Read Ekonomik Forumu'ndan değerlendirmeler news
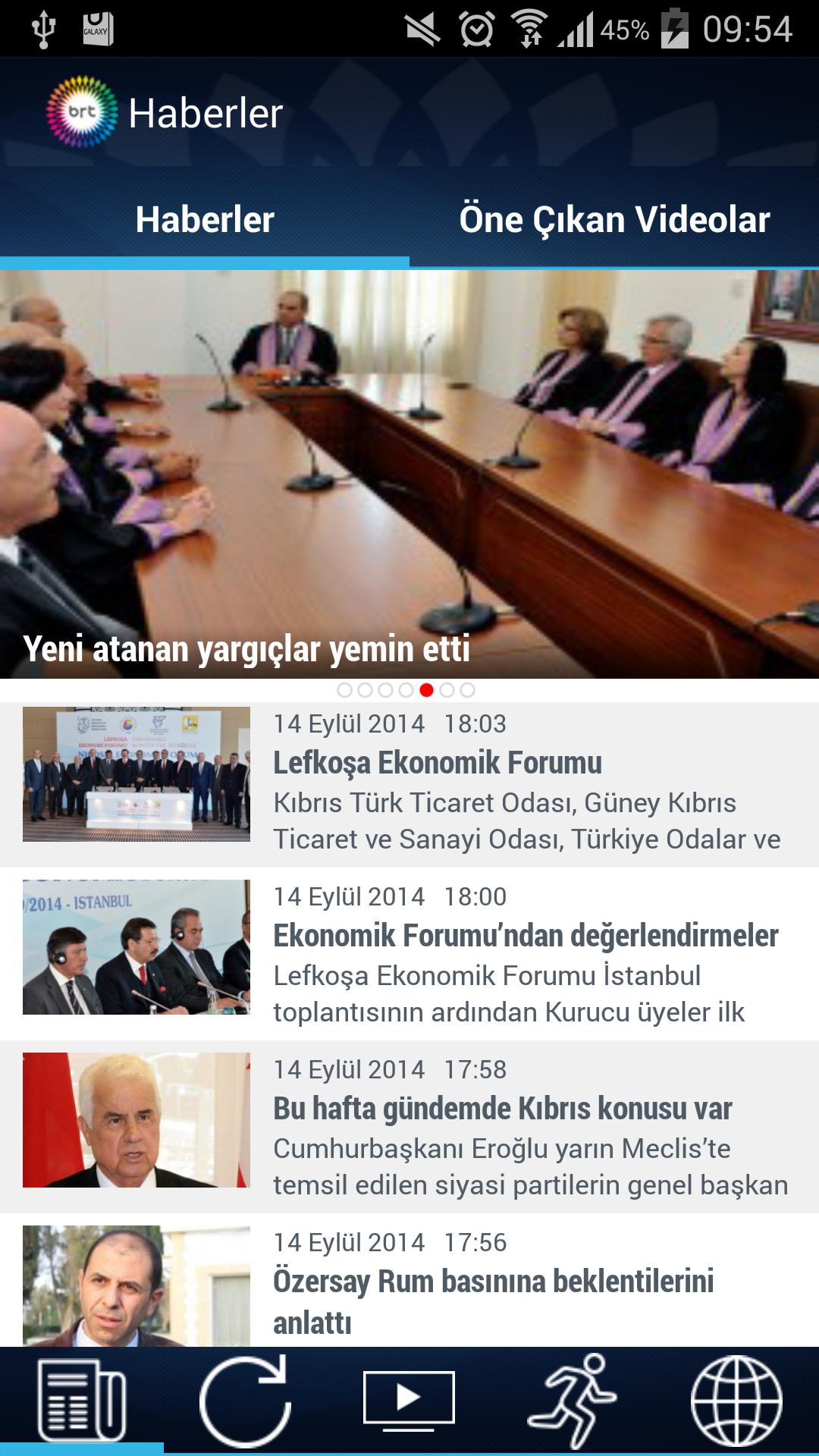Image resolution: width=819 pixels, height=1456 pixels. coord(526,936)
